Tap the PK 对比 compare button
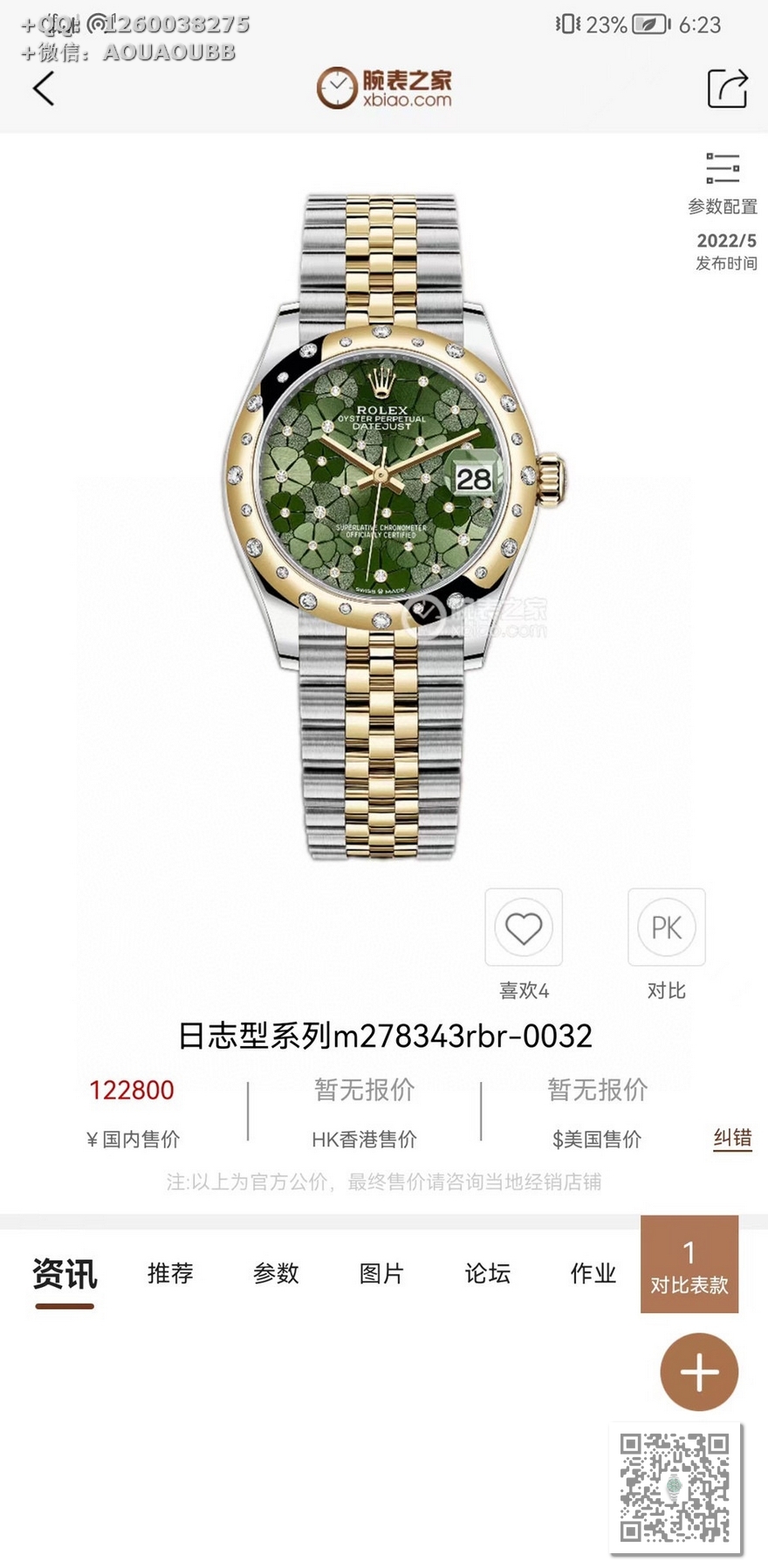Image resolution: width=768 pixels, height=1568 pixels. 667,928
